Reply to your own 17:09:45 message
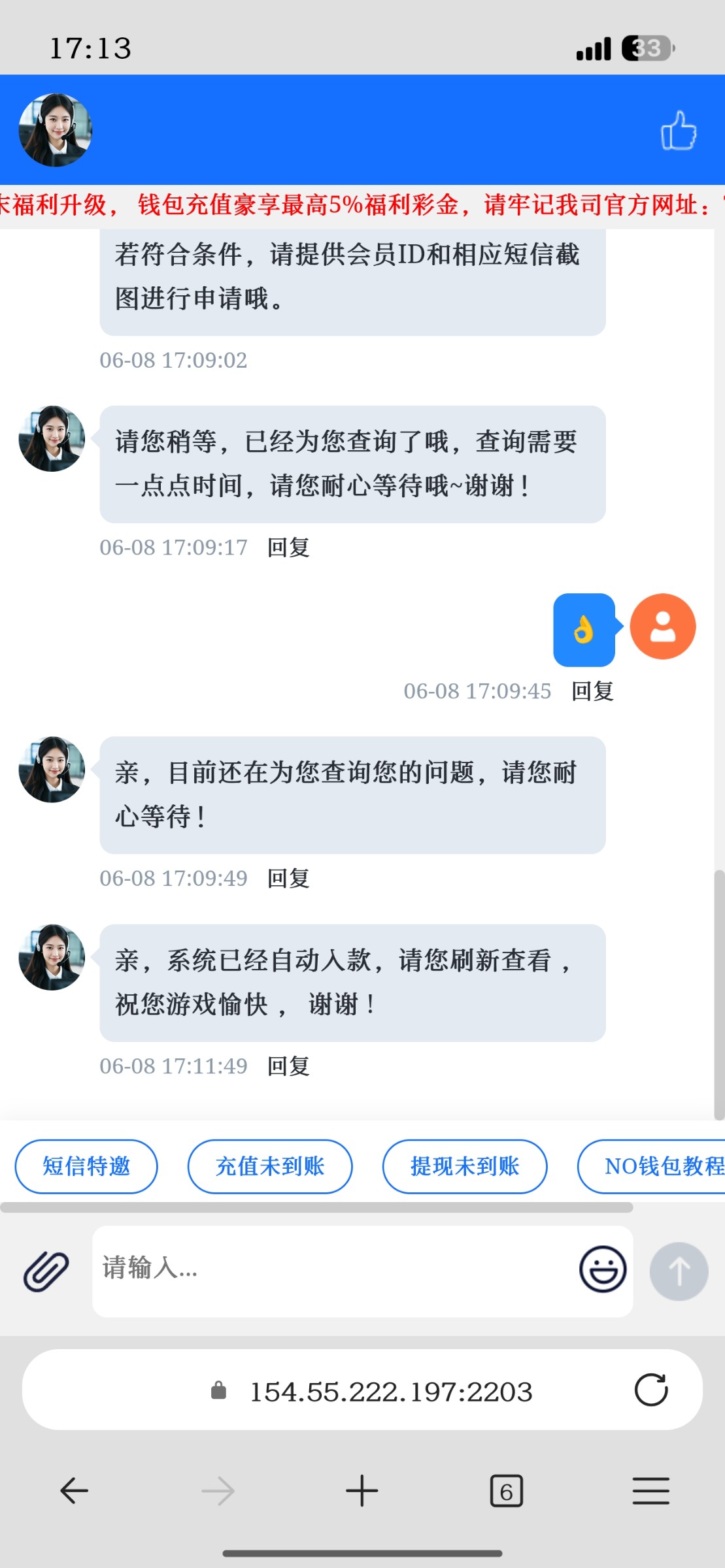Viewport: 725px width, 1568px height. [592, 691]
